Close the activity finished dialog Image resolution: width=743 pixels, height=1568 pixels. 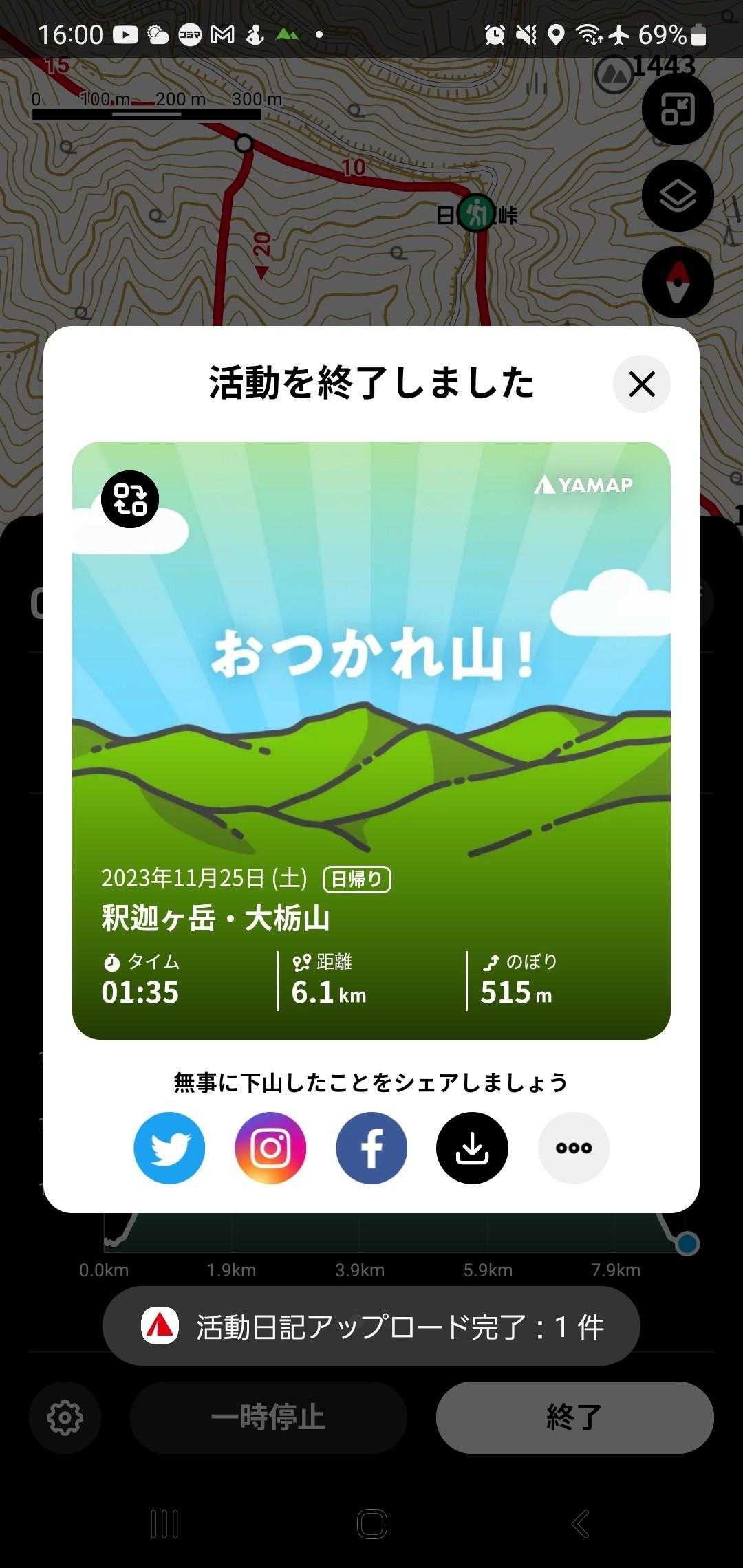pyautogui.click(x=641, y=384)
